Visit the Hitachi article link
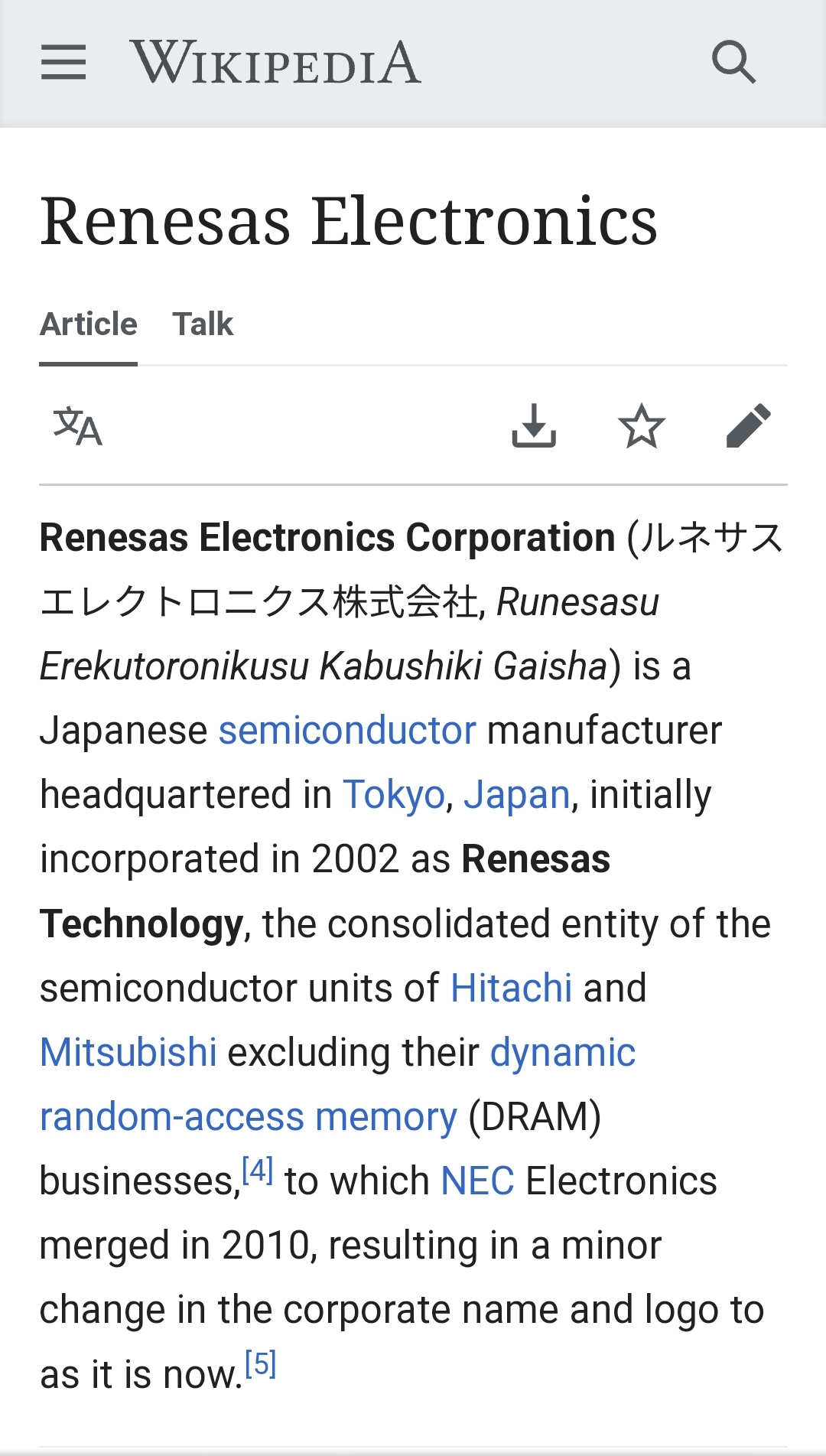Viewport: 826px width, 1456px height. [511, 988]
